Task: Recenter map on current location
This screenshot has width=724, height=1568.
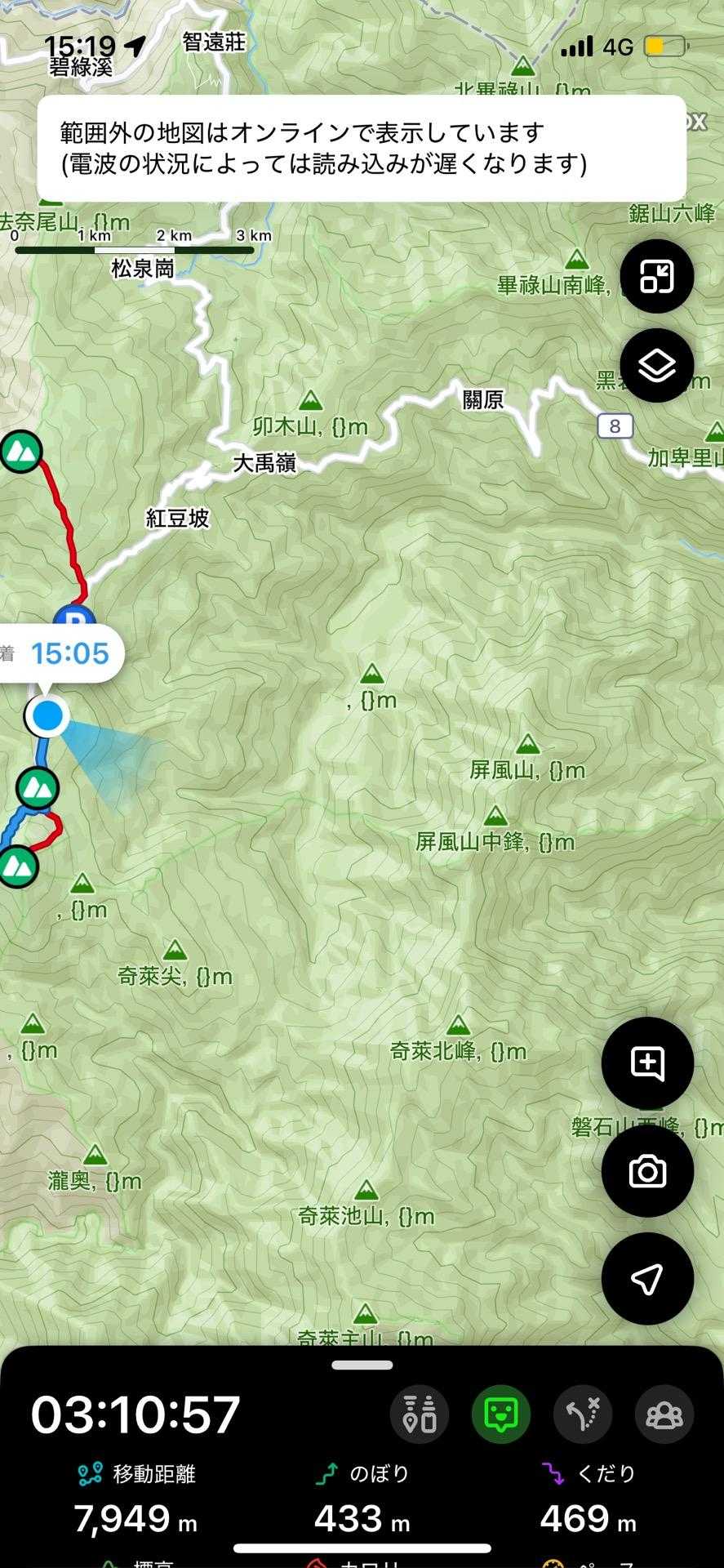Action: point(647,1279)
